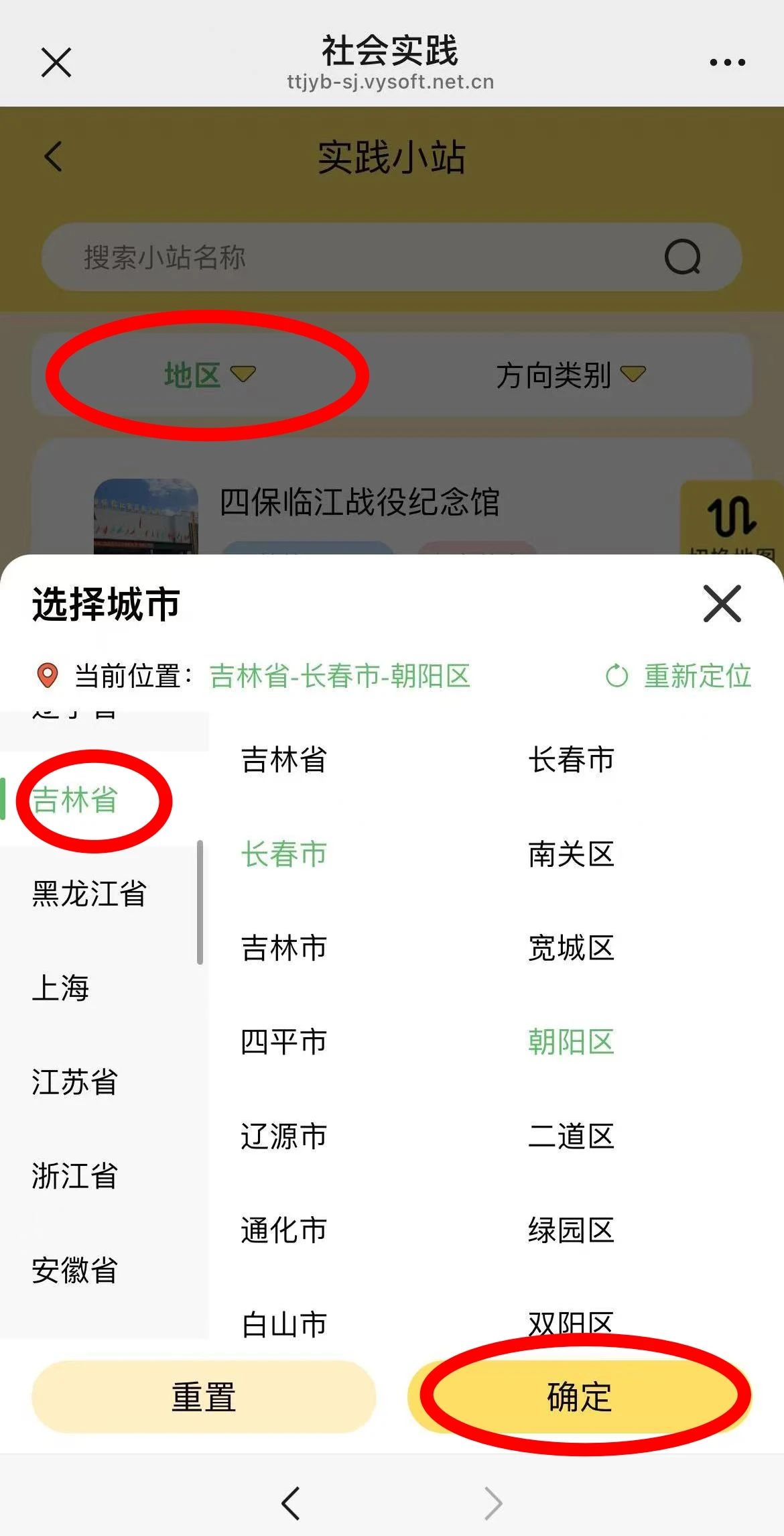Pick 浙江省 in the province column
Image resolution: width=784 pixels, height=1536 pixels.
point(74,1175)
